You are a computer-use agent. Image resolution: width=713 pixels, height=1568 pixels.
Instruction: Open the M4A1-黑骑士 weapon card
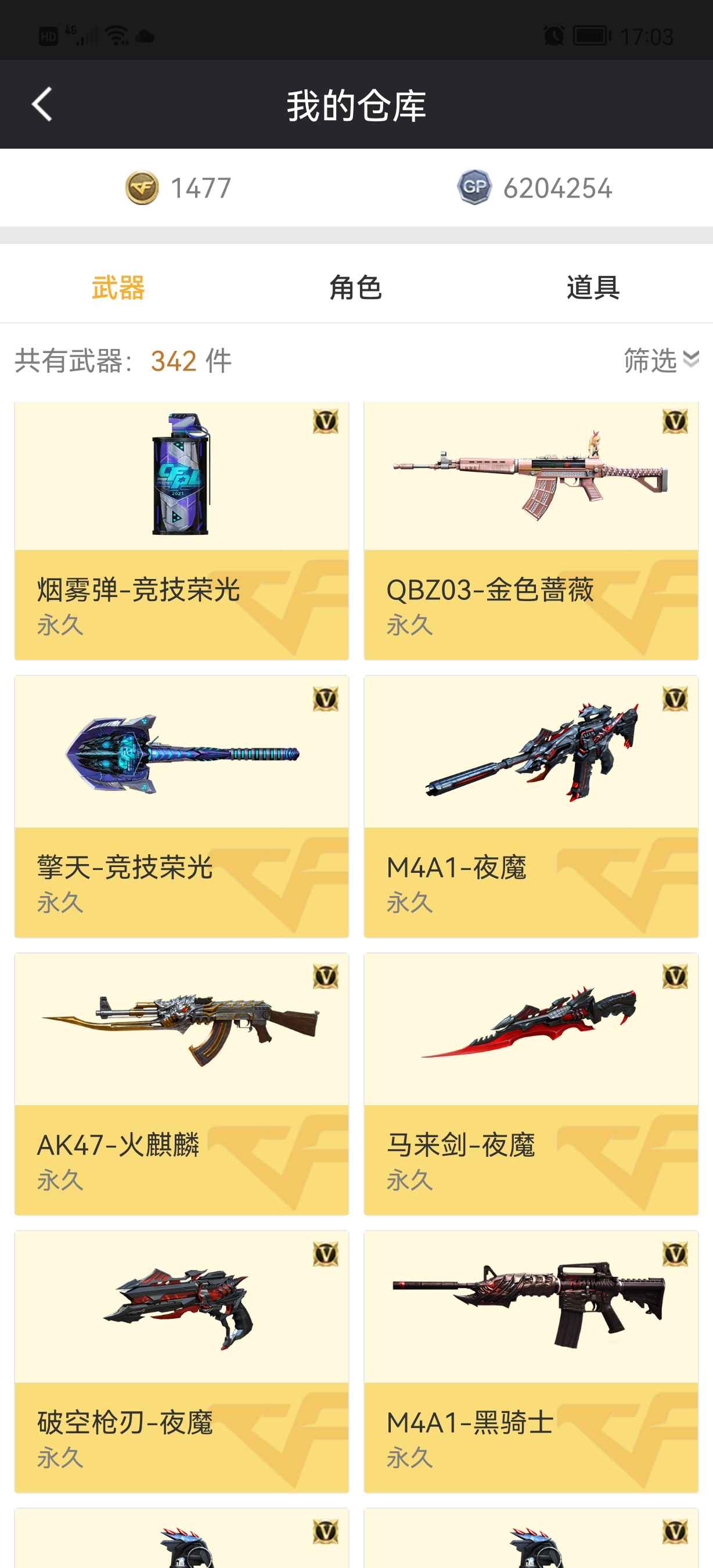531,1362
